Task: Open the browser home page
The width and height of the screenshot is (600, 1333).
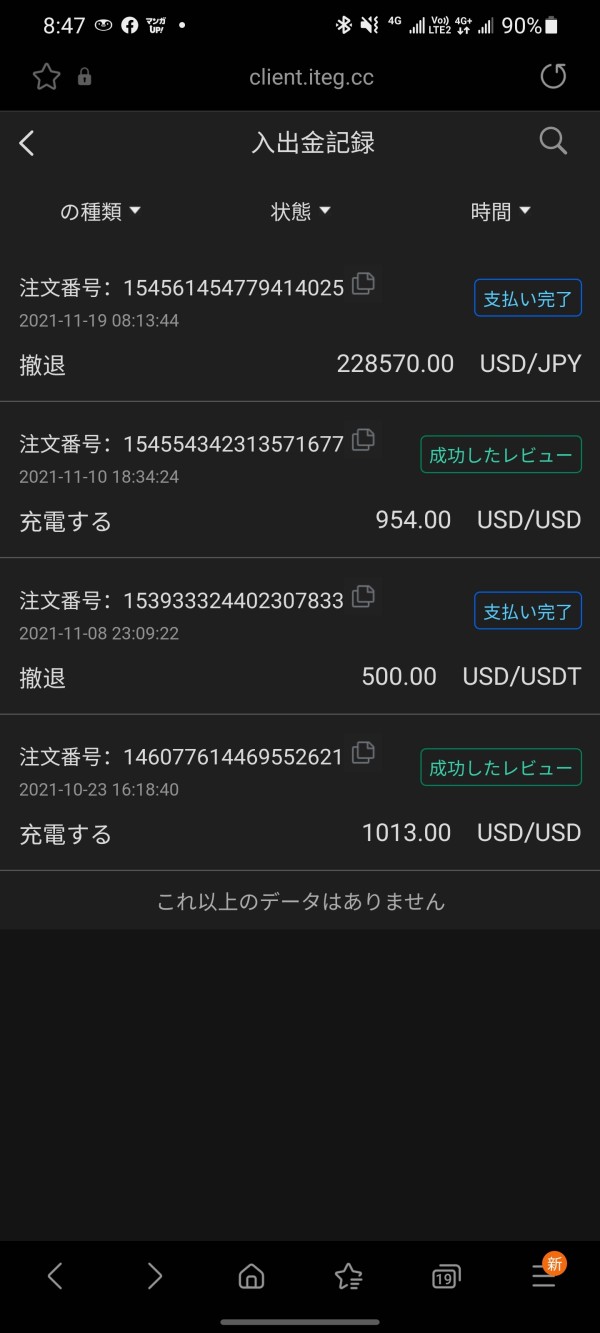Action: (x=251, y=1276)
